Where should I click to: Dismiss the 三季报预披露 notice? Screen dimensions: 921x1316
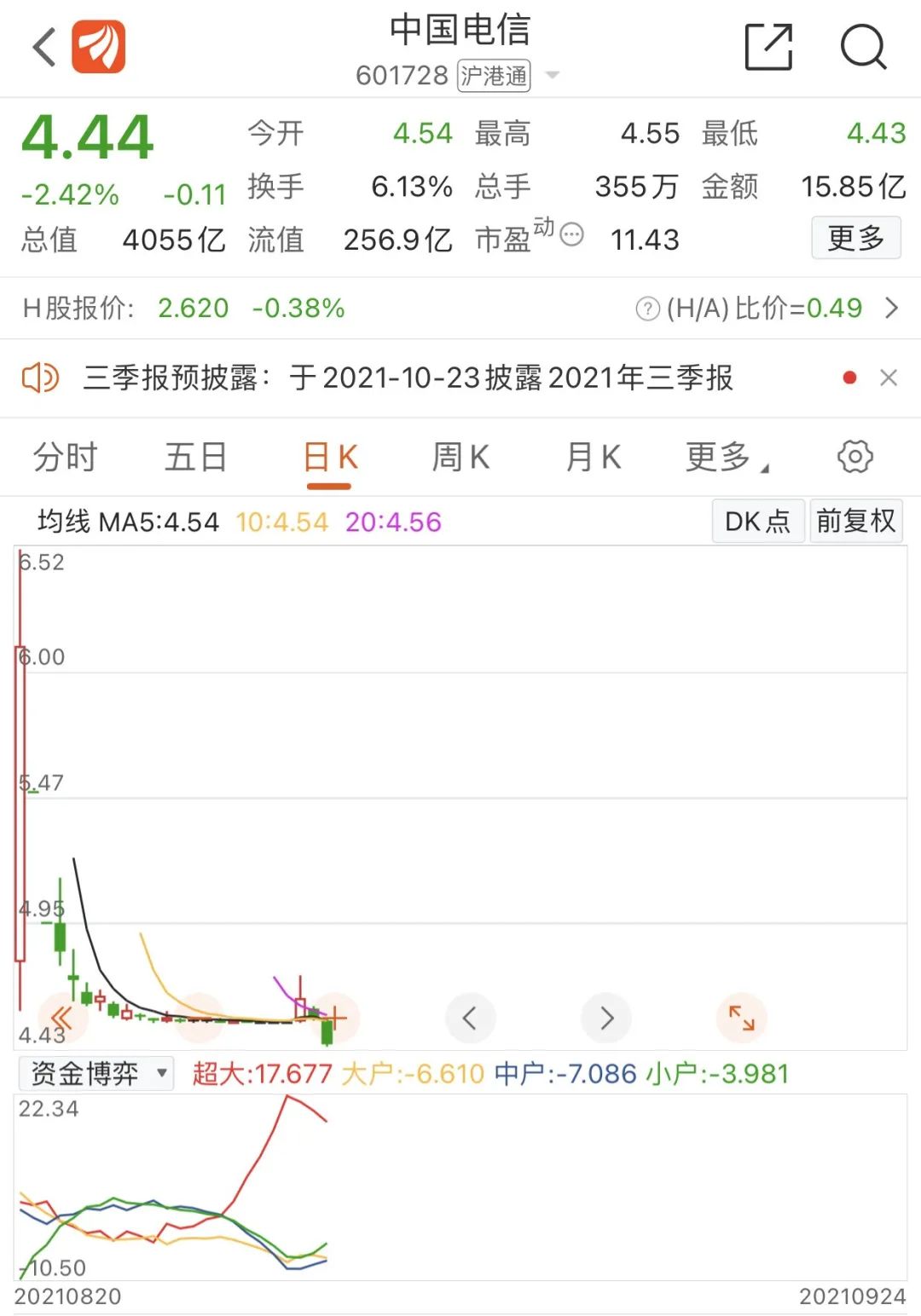click(x=889, y=378)
